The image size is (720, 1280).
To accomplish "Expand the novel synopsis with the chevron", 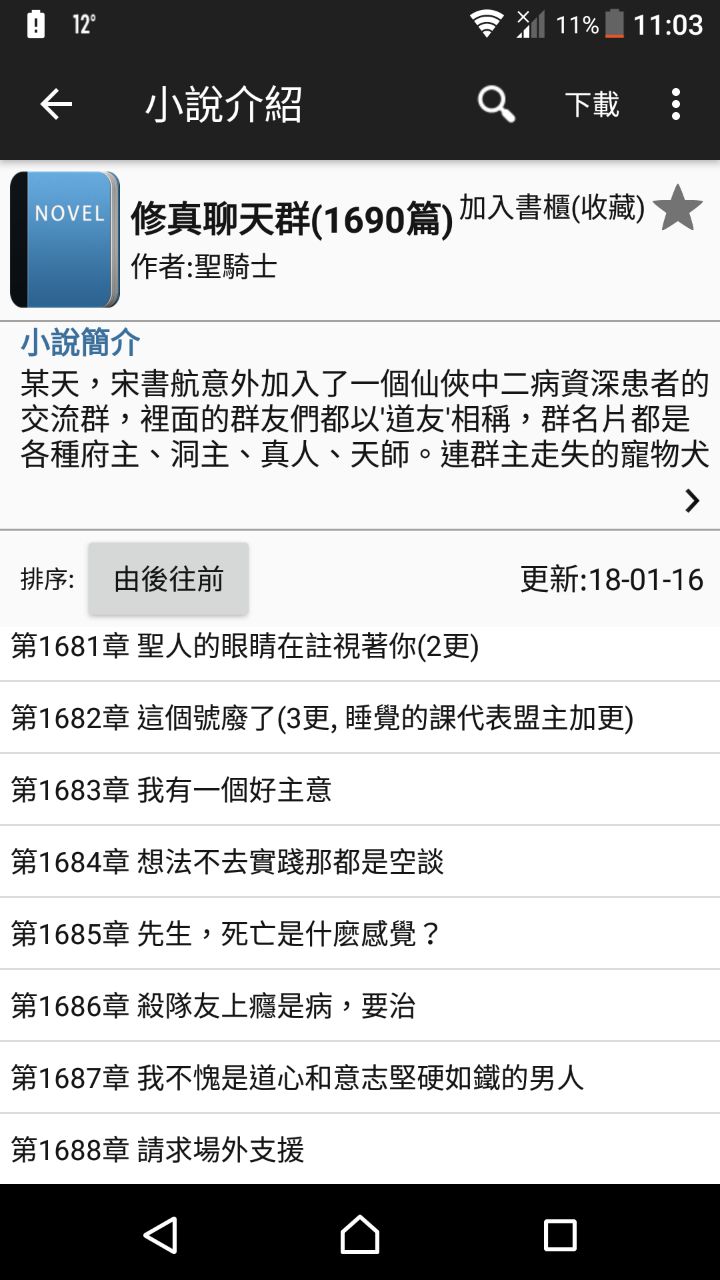I will coord(692,500).
